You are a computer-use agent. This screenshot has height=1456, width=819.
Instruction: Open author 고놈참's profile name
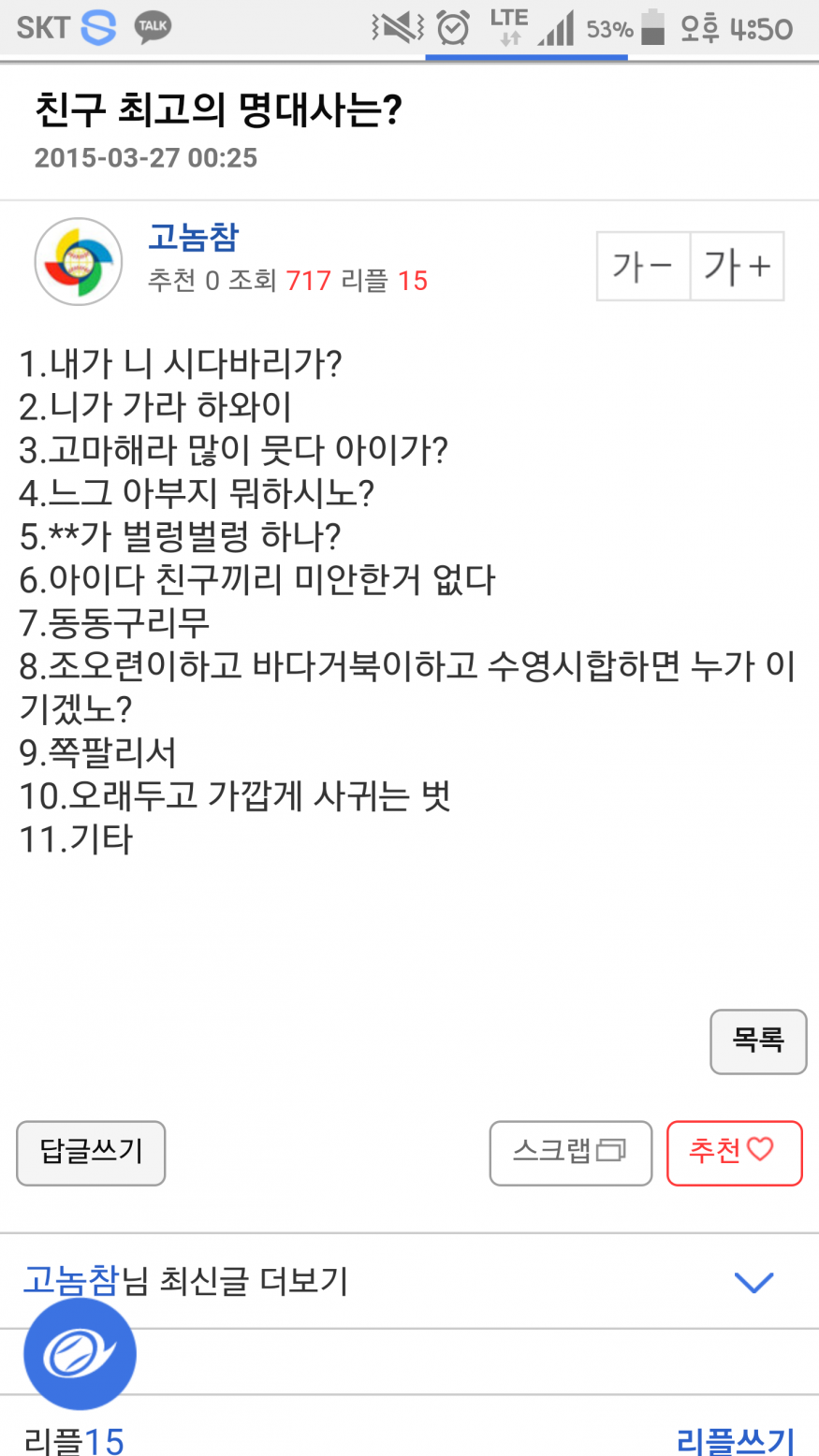pos(194,237)
